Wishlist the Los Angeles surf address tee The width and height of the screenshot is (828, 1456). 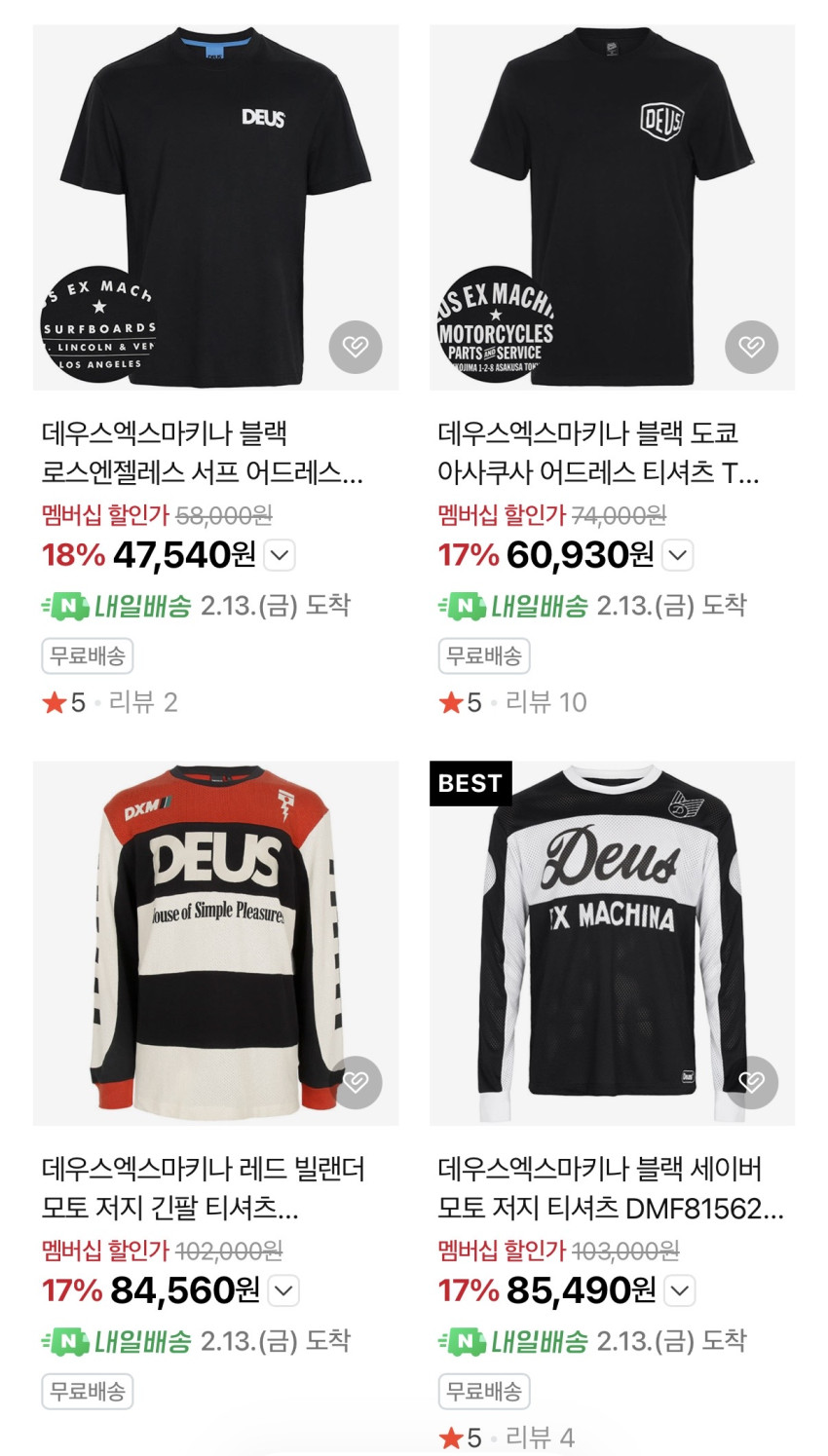(x=356, y=347)
